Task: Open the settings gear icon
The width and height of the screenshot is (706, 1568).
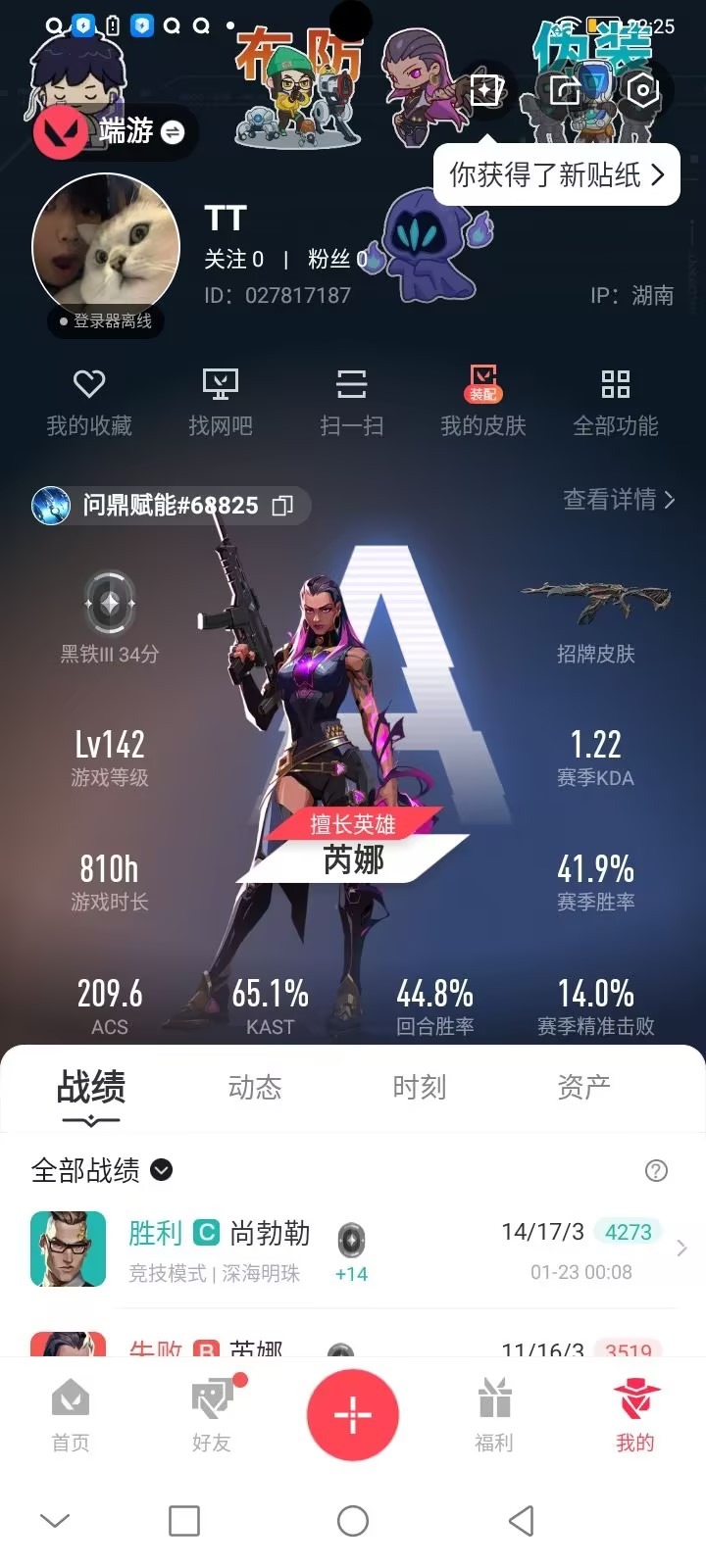Action: 642,90
